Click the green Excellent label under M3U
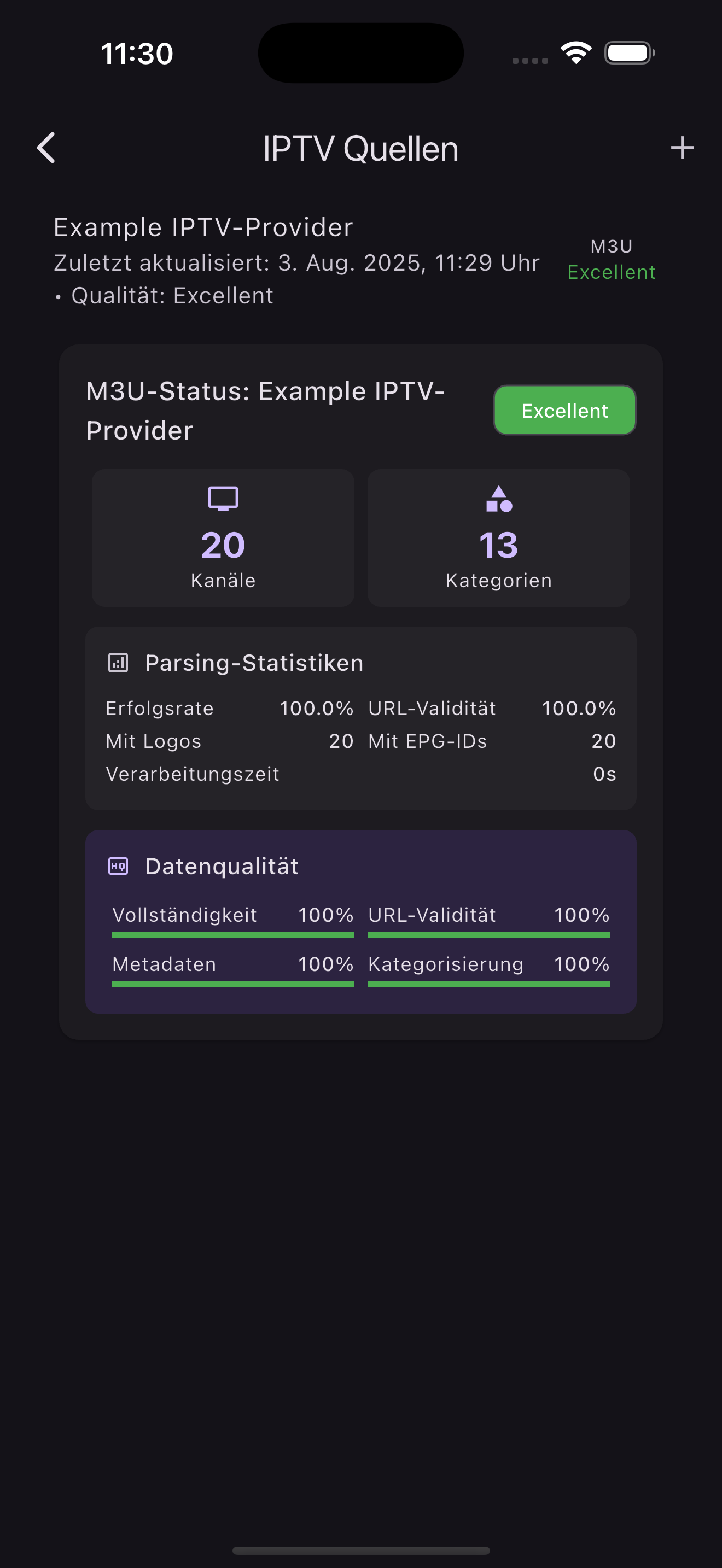This screenshot has height=1568, width=722. coord(611,272)
